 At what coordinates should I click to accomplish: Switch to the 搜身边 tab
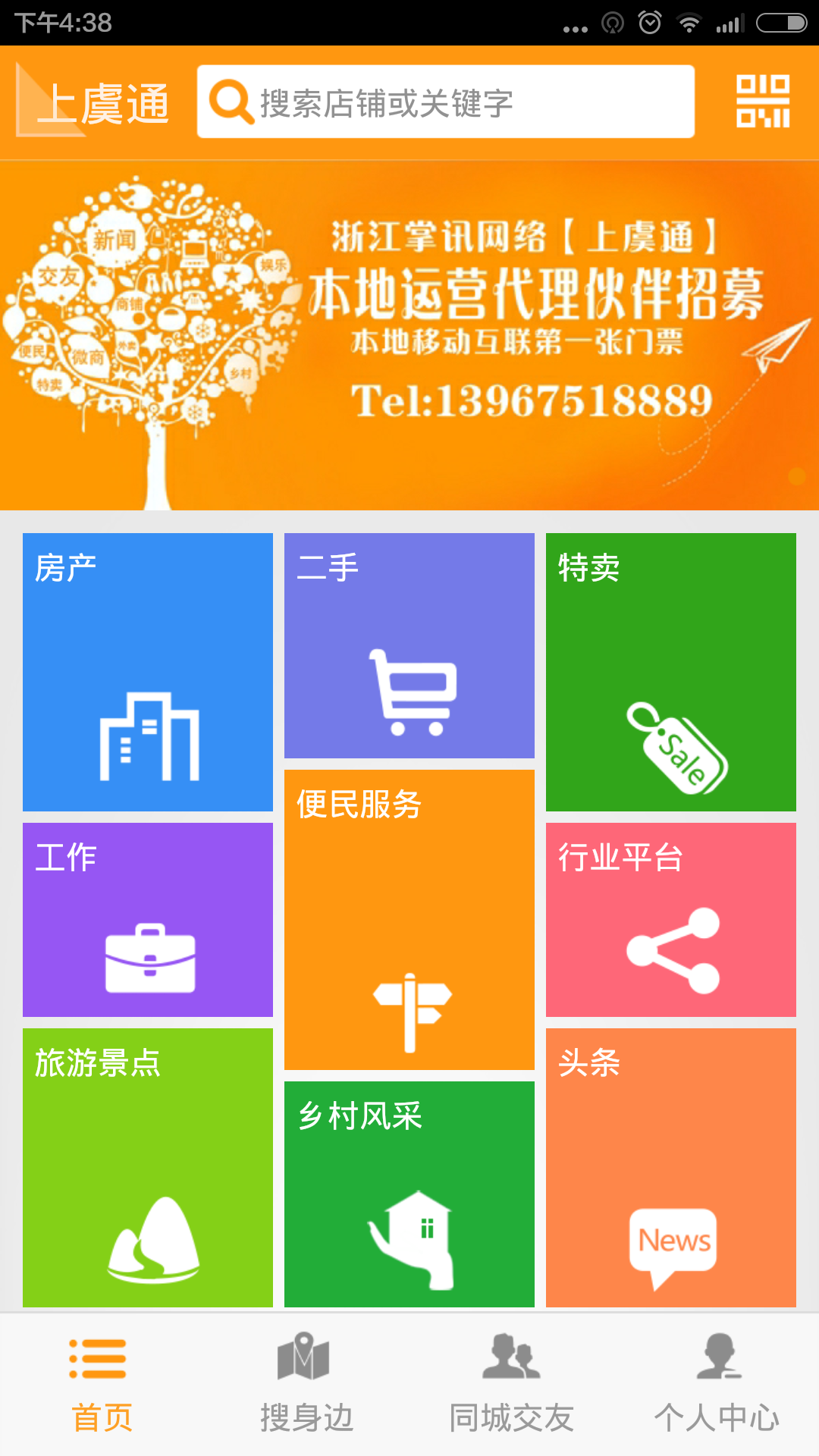[305, 1388]
